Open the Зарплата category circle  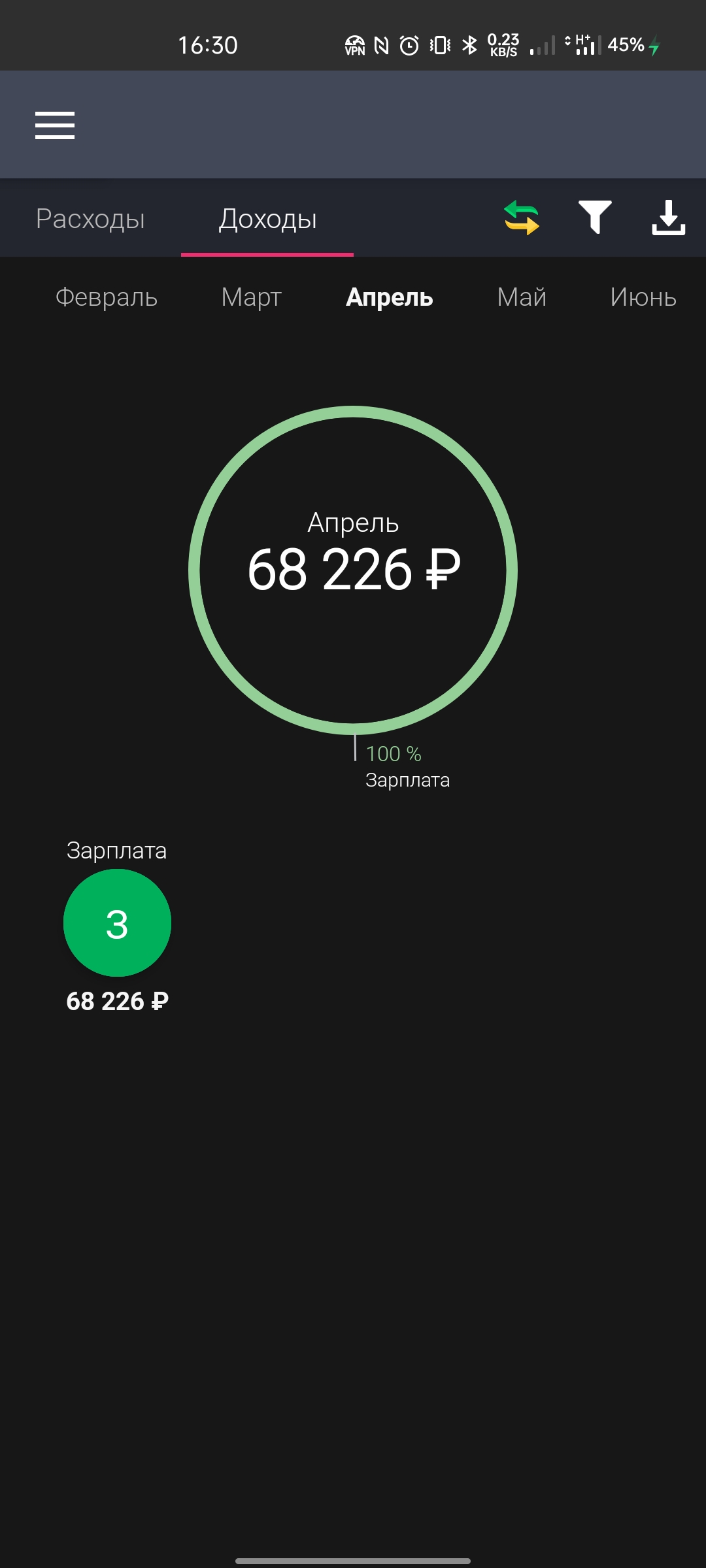point(117,923)
